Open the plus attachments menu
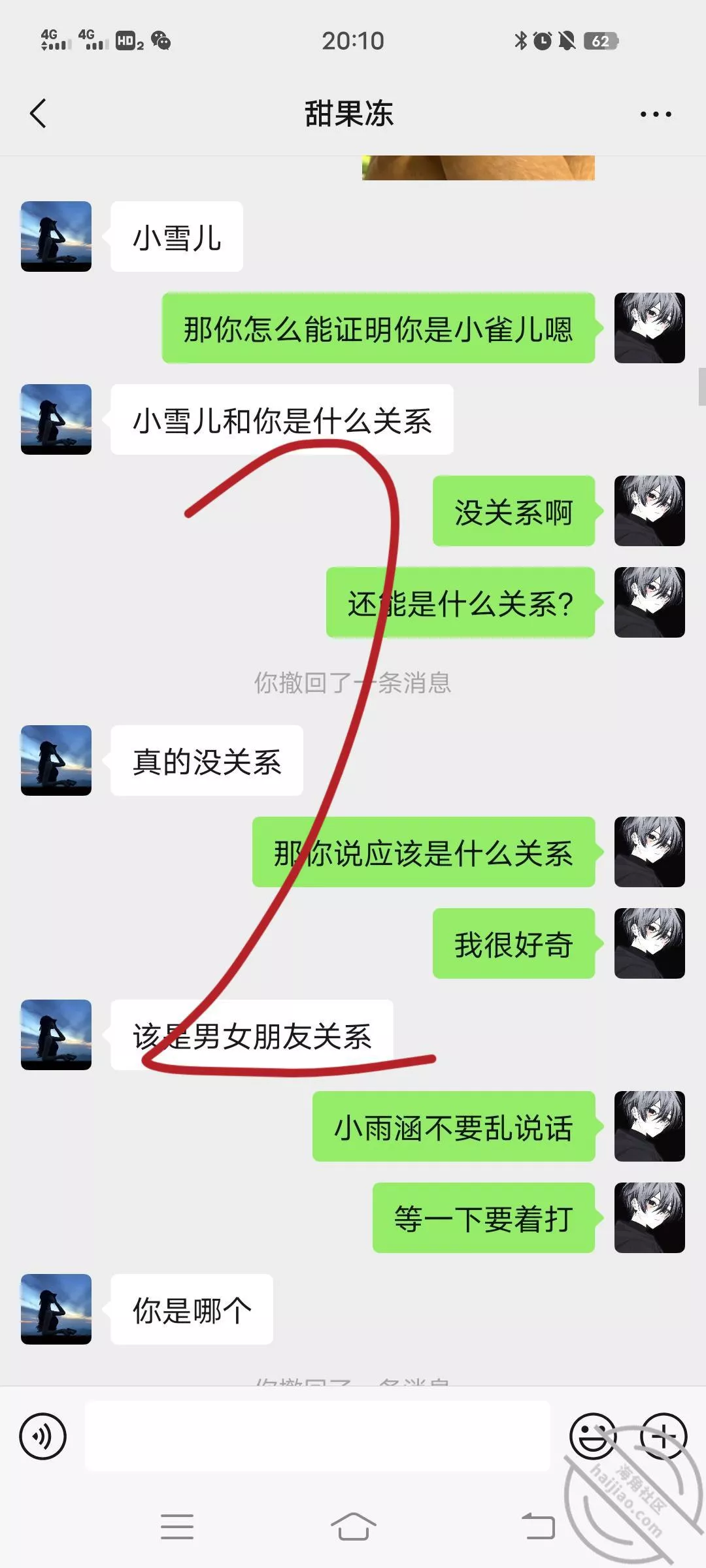 pyautogui.click(x=663, y=1436)
